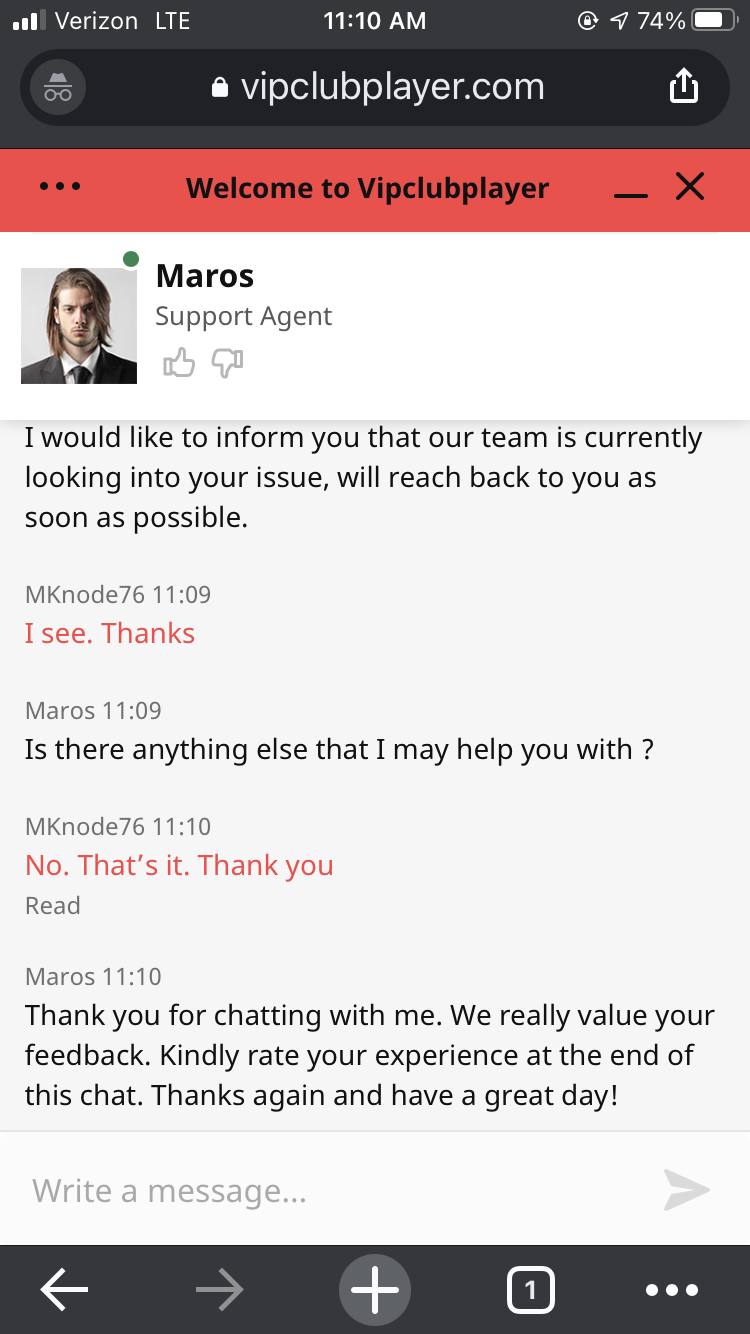Open a new browser tab
The image size is (750, 1334).
[375, 1290]
